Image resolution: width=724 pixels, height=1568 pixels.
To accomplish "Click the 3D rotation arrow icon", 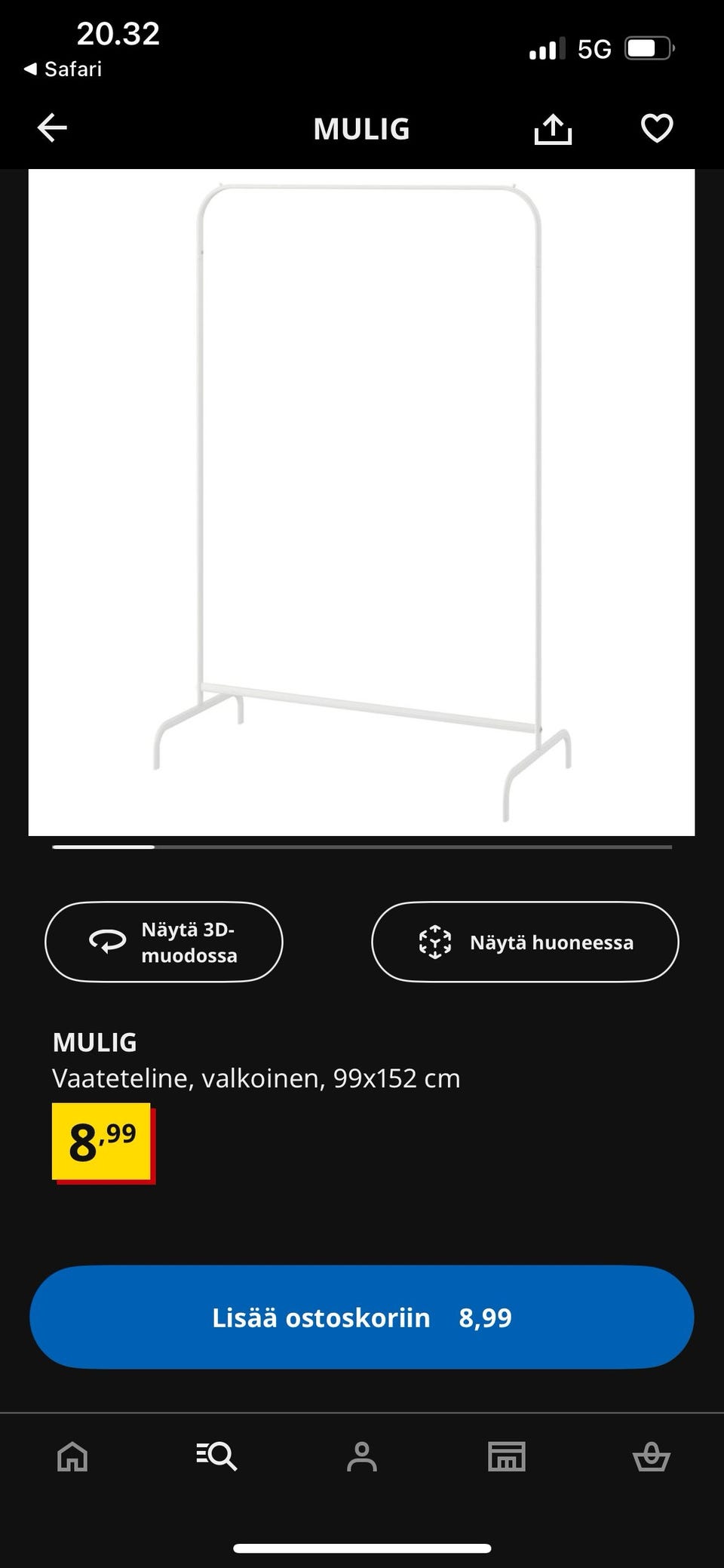I will (106, 942).
